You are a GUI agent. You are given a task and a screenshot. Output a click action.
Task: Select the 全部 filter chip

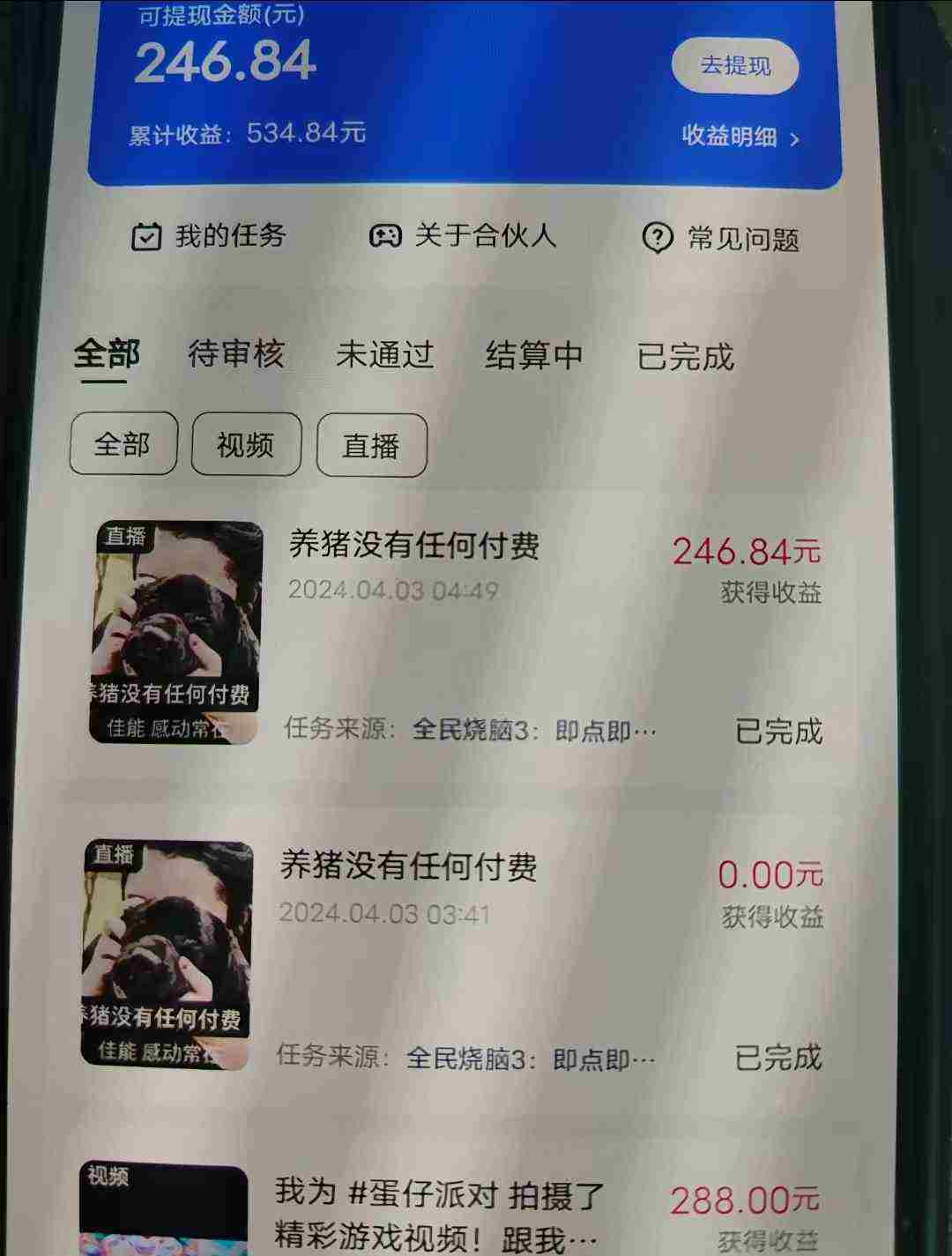point(123,444)
